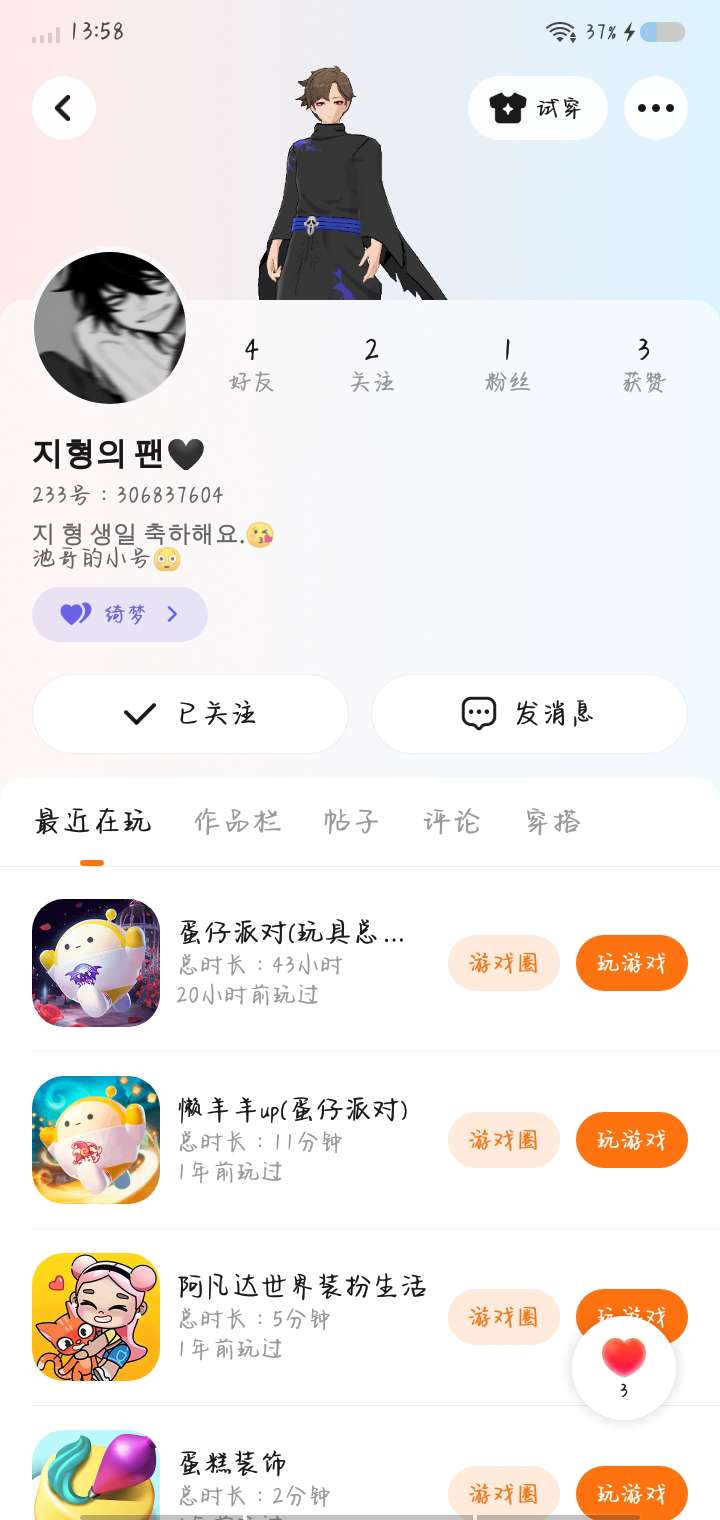Image resolution: width=720 pixels, height=1520 pixels.
Task: Switch to the 作品栏 tab
Action: pyautogui.click(x=237, y=822)
